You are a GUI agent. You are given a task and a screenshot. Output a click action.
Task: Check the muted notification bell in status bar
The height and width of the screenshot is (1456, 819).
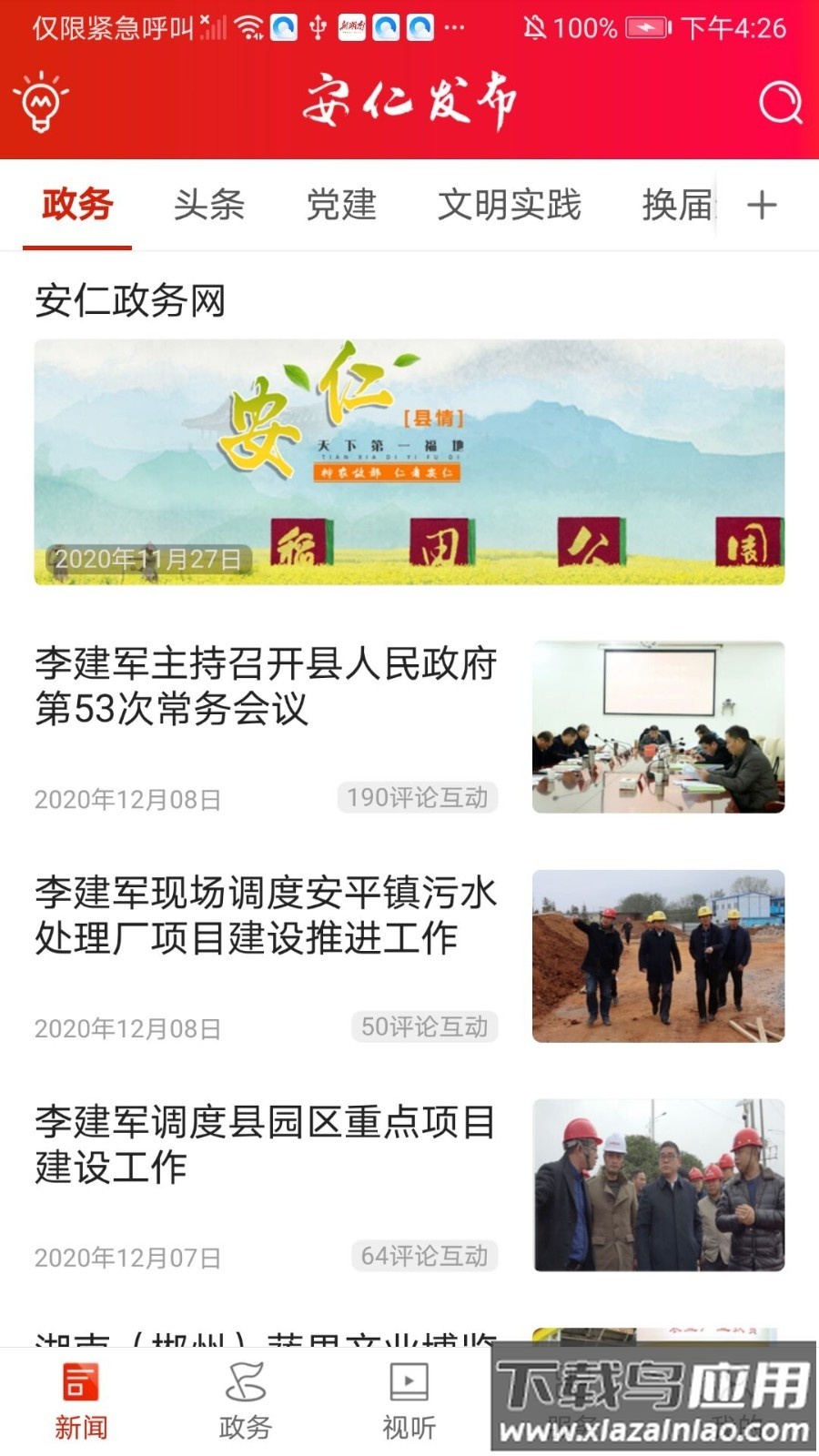[x=533, y=27]
